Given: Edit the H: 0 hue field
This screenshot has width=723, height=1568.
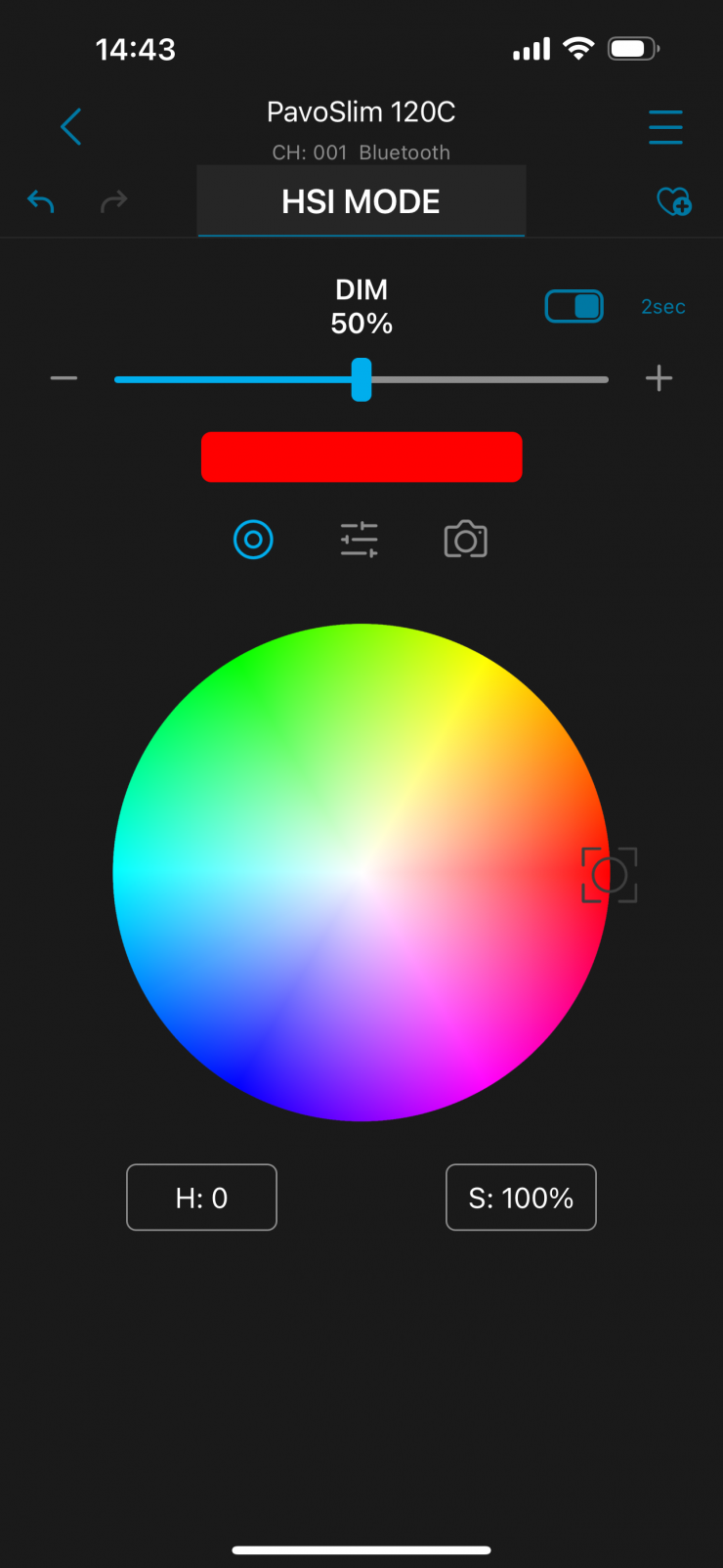Looking at the screenshot, I should (x=202, y=1198).
